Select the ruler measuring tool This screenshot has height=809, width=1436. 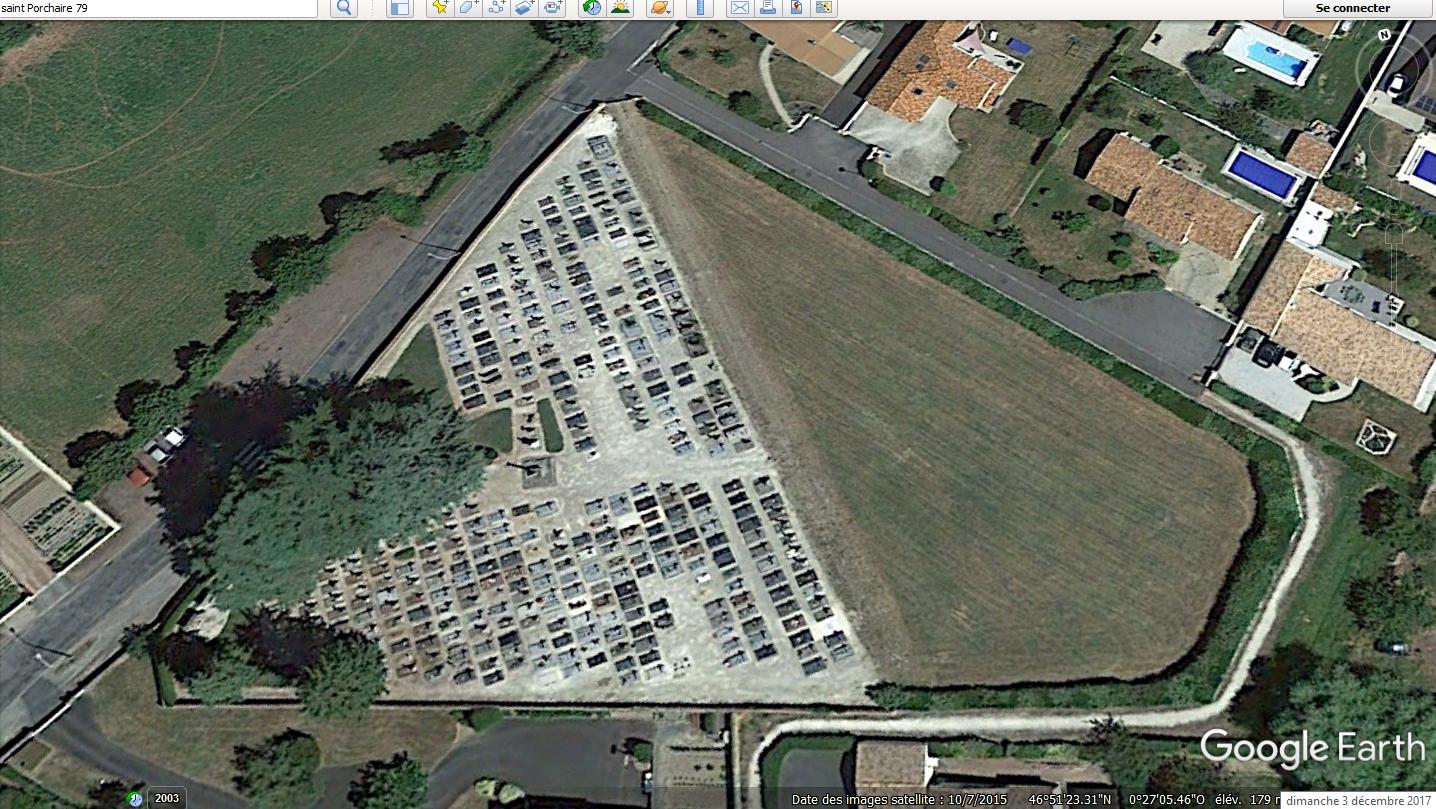pyautogui.click(x=699, y=8)
